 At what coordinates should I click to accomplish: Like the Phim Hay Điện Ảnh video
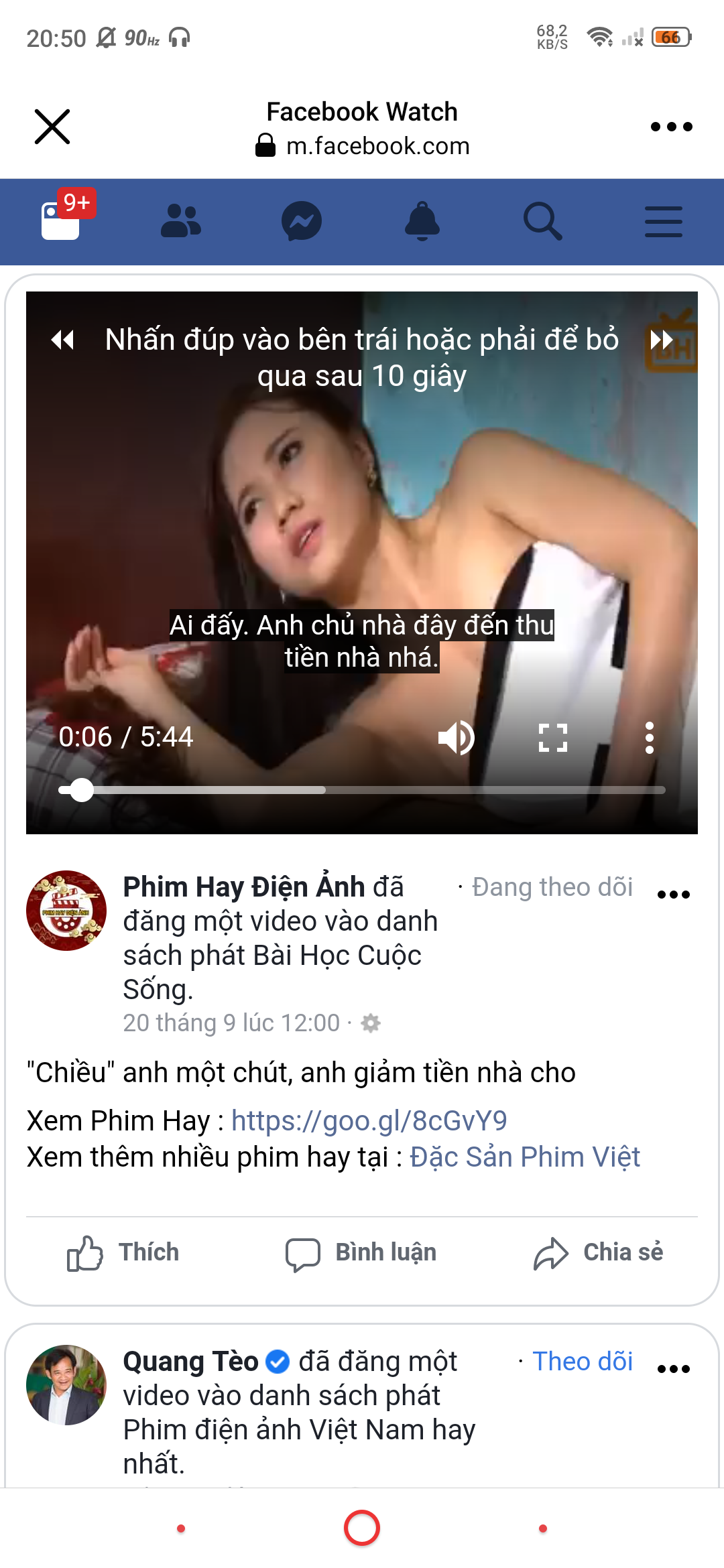click(x=123, y=1252)
